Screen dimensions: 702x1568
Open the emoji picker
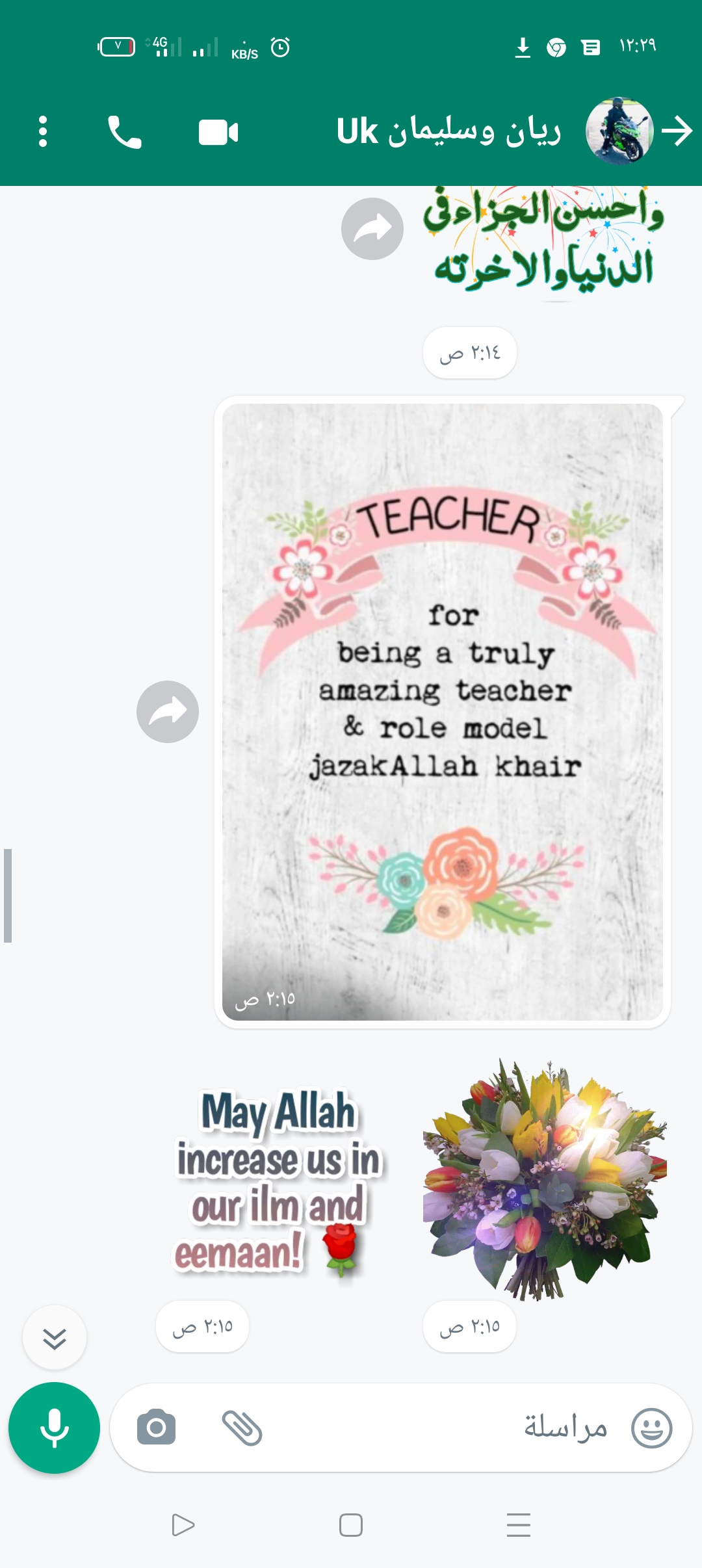point(651,1428)
